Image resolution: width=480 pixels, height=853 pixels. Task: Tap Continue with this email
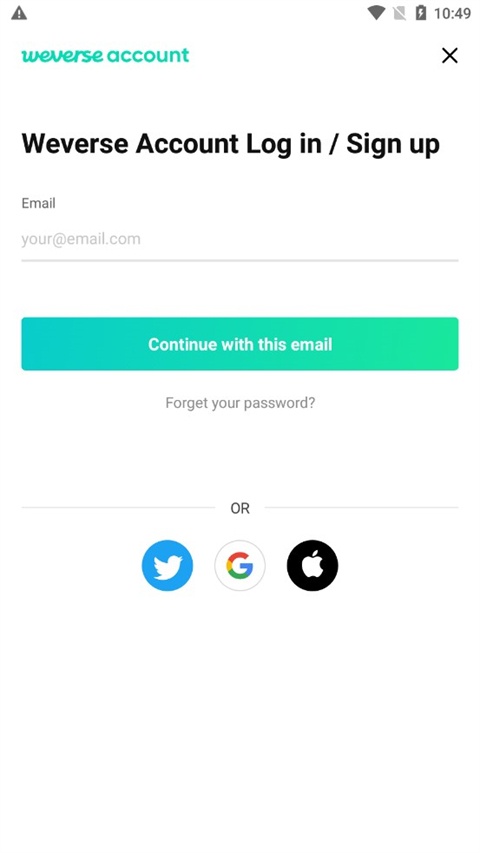(x=239, y=344)
